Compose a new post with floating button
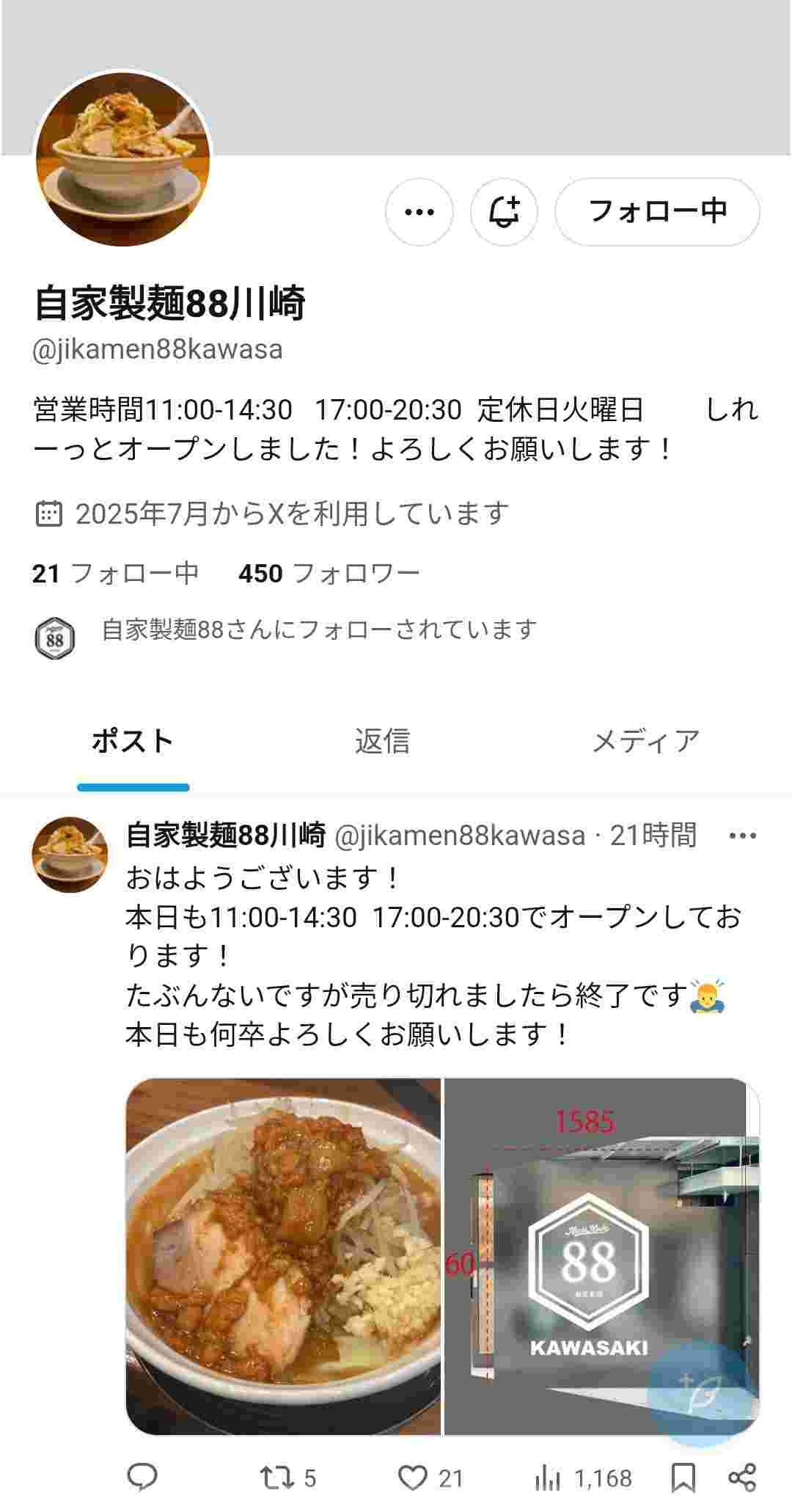792x1512 pixels. pos(700,1392)
